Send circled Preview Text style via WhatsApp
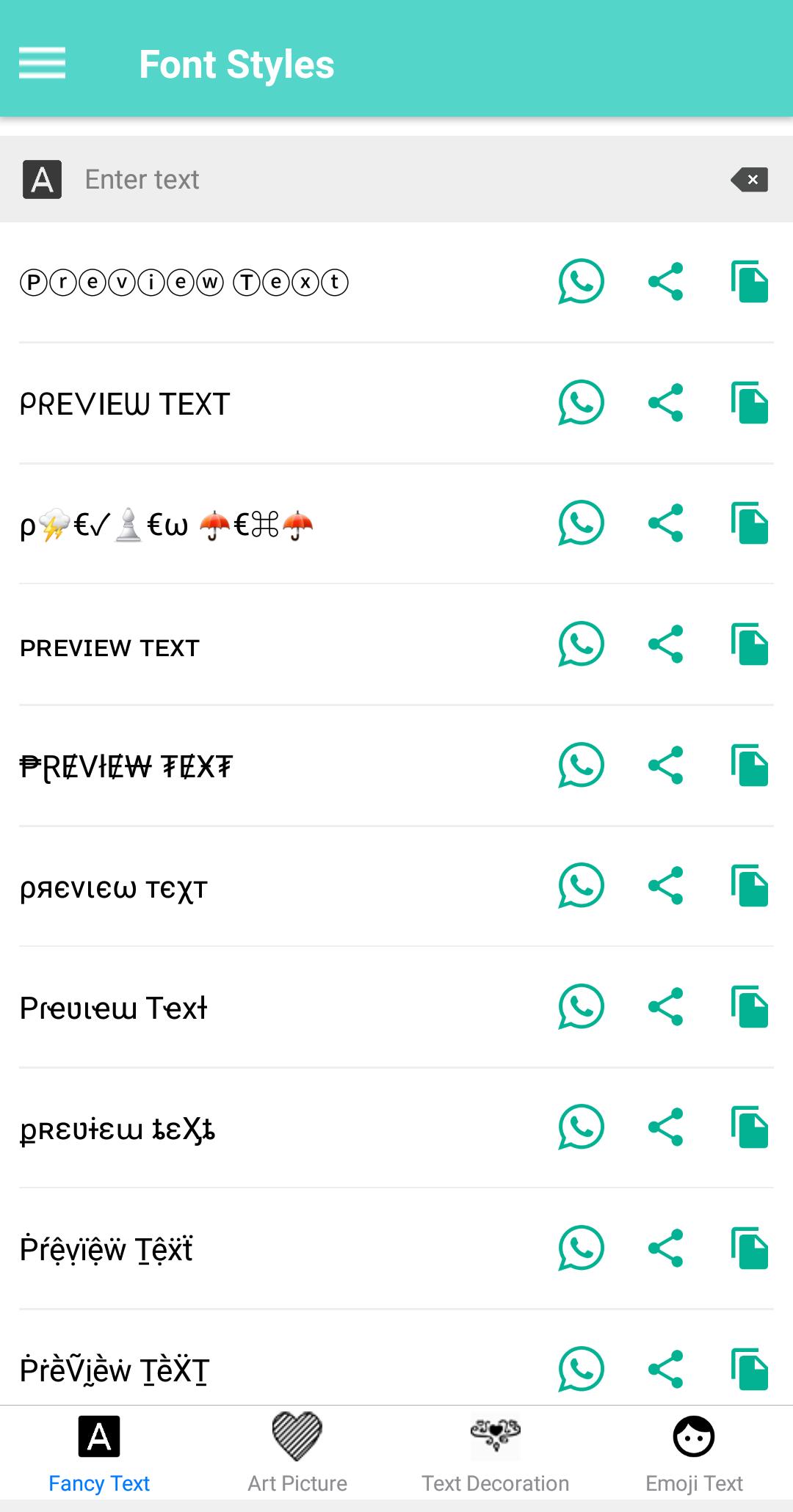Screen dimensions: 793x1512 pyautogui.click(x=581, y=282)
